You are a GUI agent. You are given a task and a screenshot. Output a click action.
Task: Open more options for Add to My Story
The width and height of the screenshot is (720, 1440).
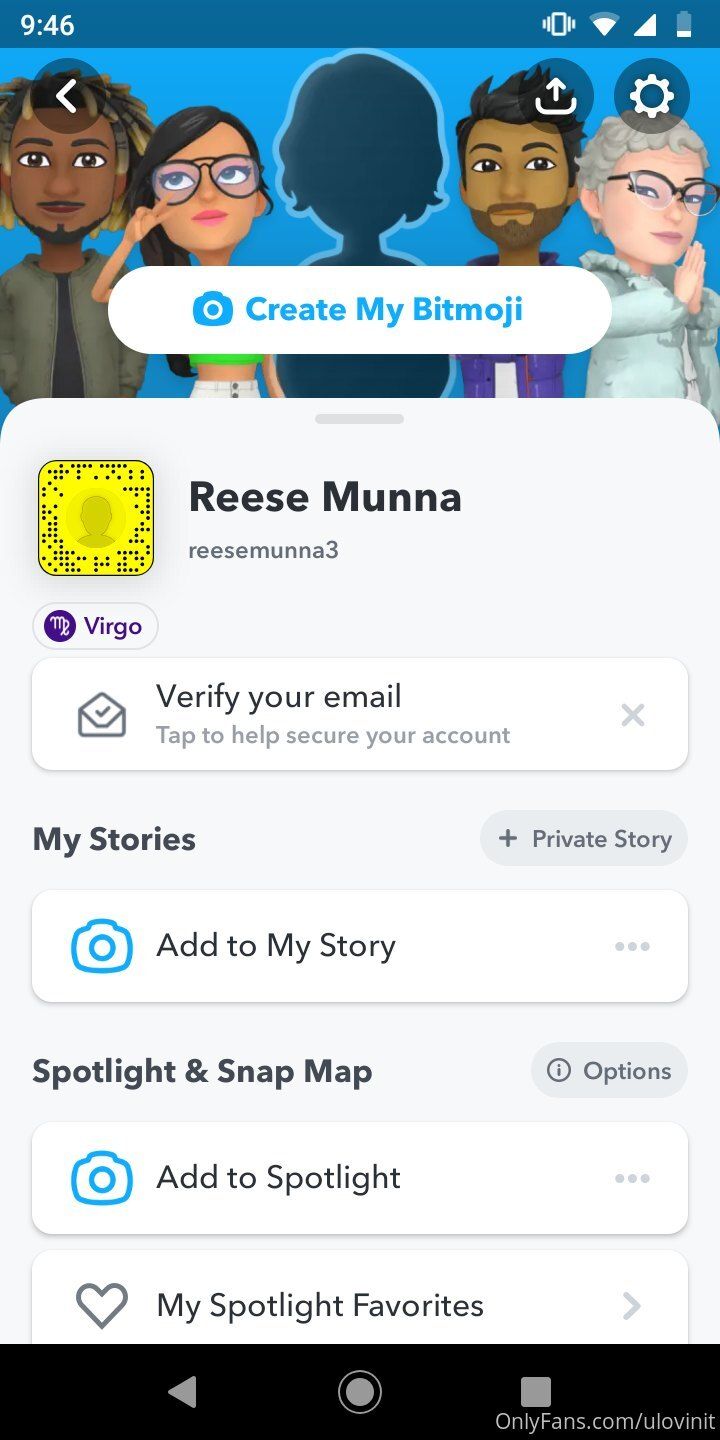click(632, 946)
